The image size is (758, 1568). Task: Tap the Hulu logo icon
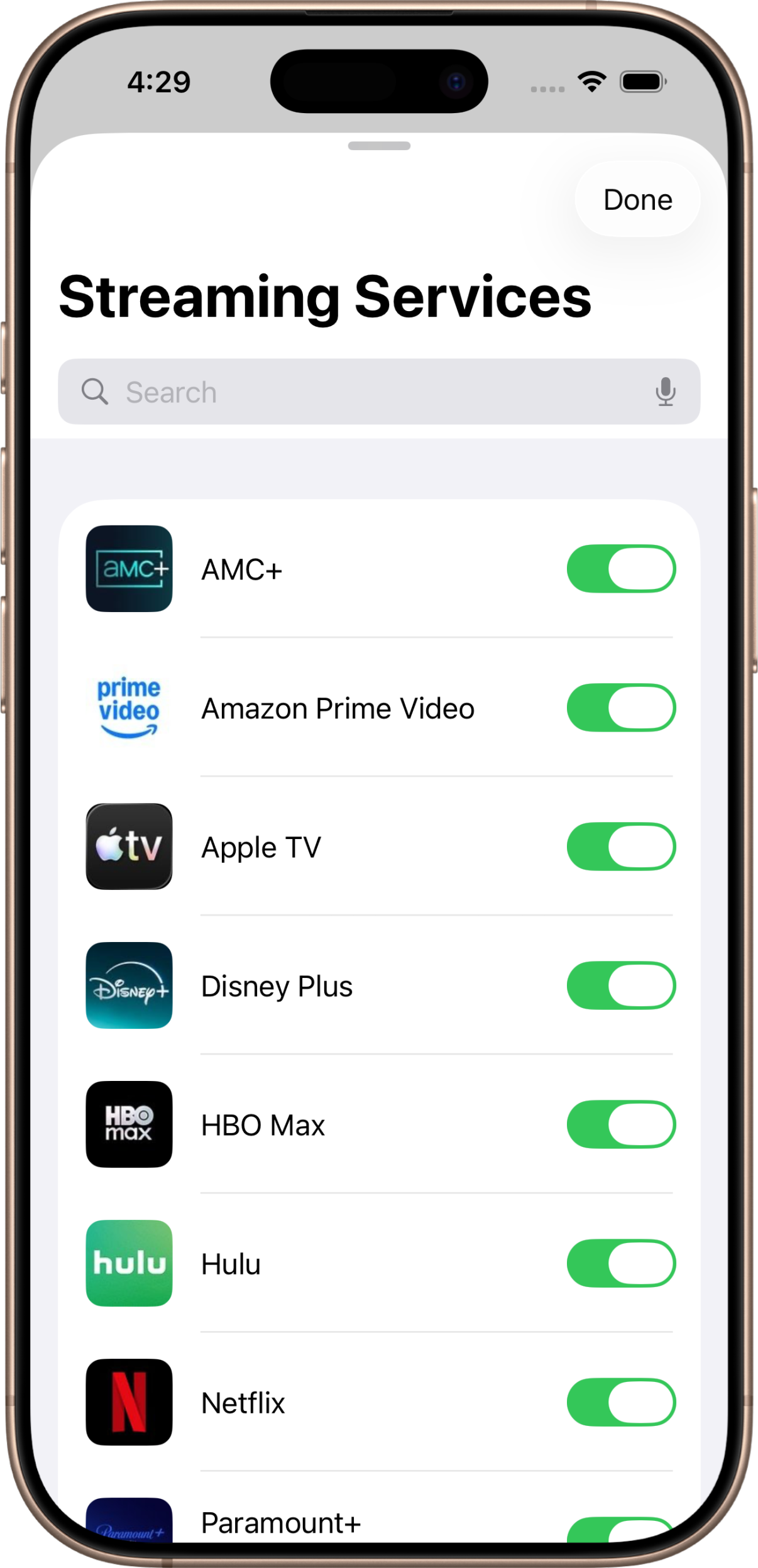click(x=128, y=1264)
